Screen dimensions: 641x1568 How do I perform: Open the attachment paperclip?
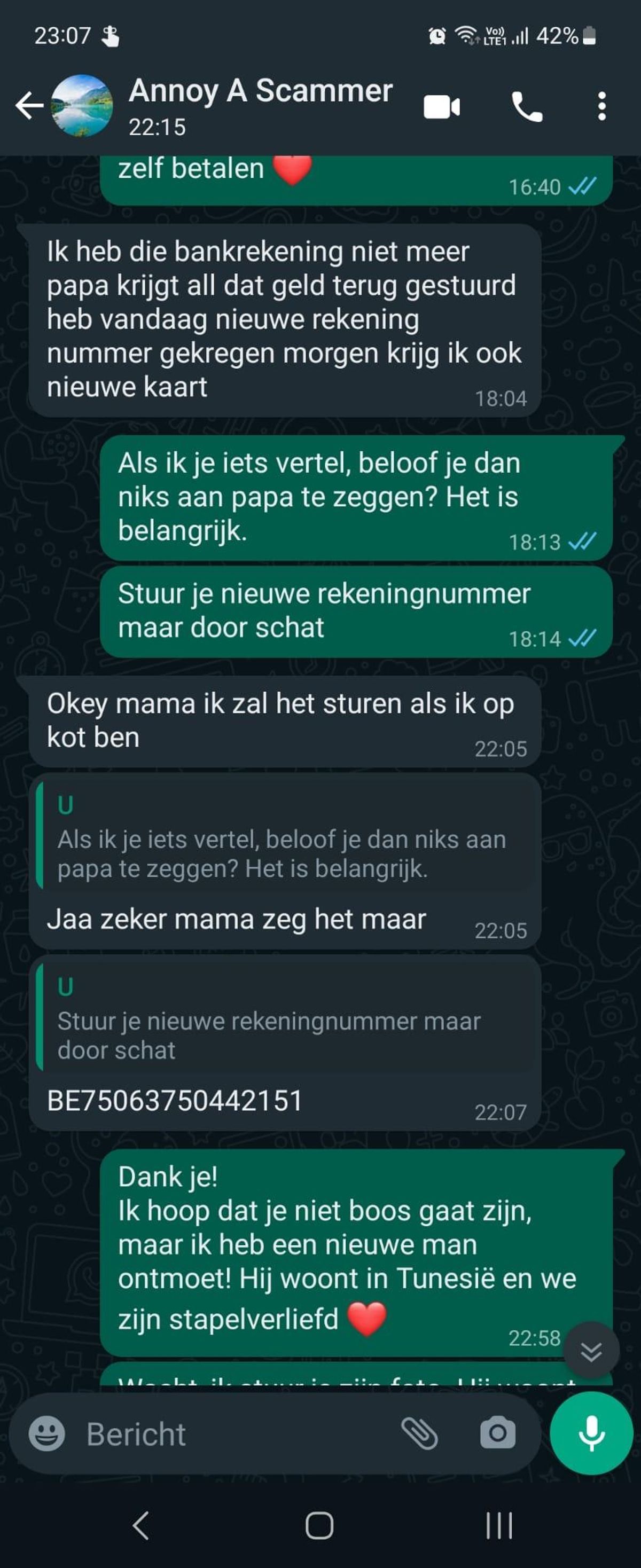419,1433
